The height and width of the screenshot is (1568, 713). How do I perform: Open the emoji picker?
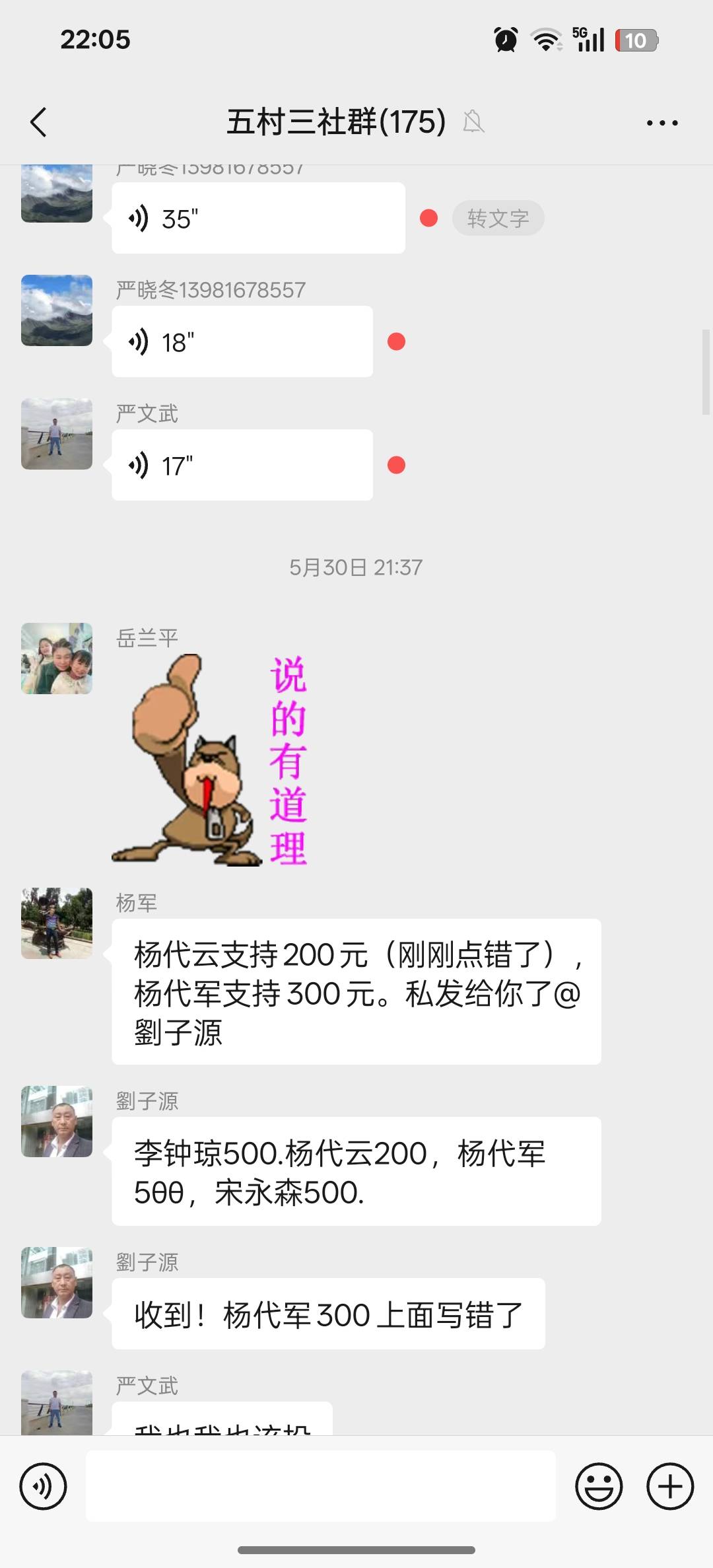click(x=599, y=1486)
